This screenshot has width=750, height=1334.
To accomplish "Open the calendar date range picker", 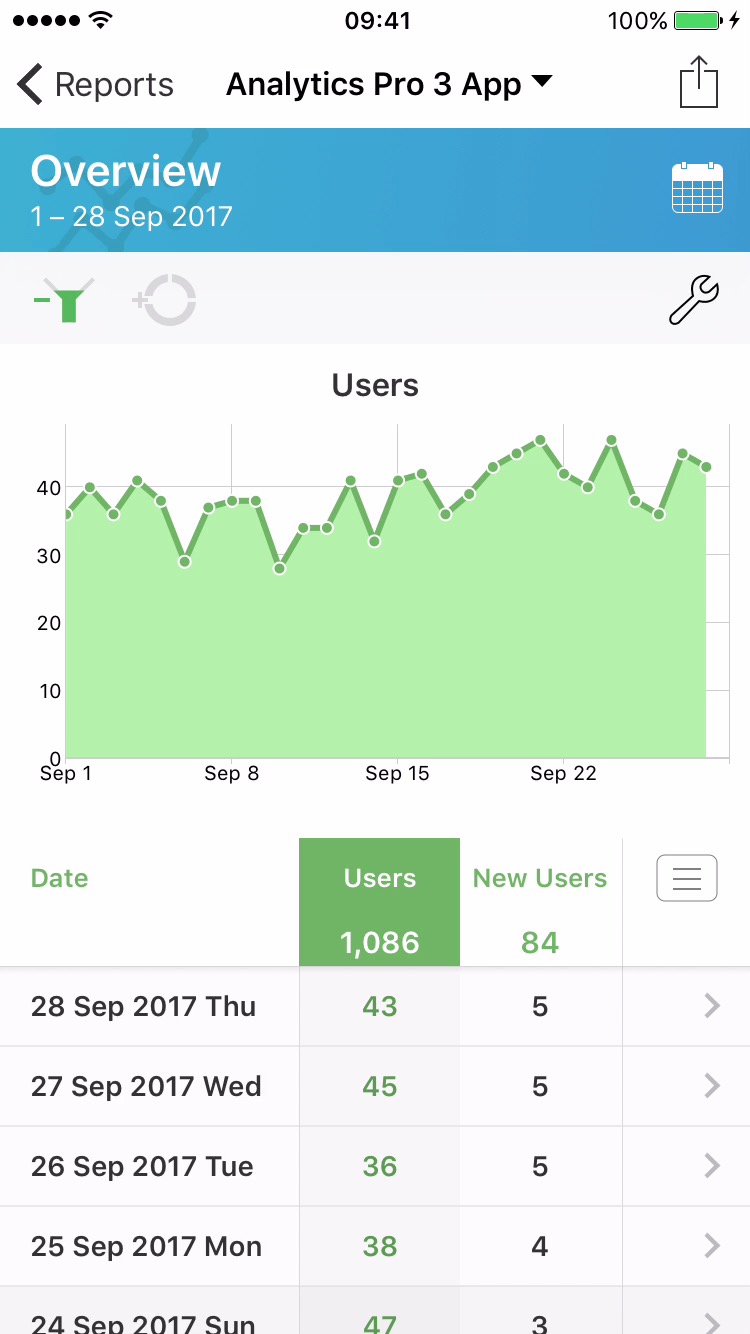I will [x=697, y=187].
